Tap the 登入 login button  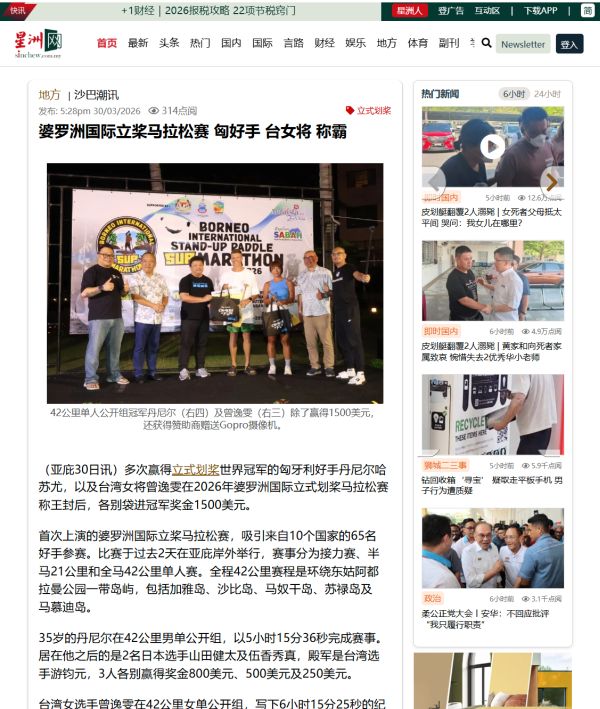pos(569,44)
